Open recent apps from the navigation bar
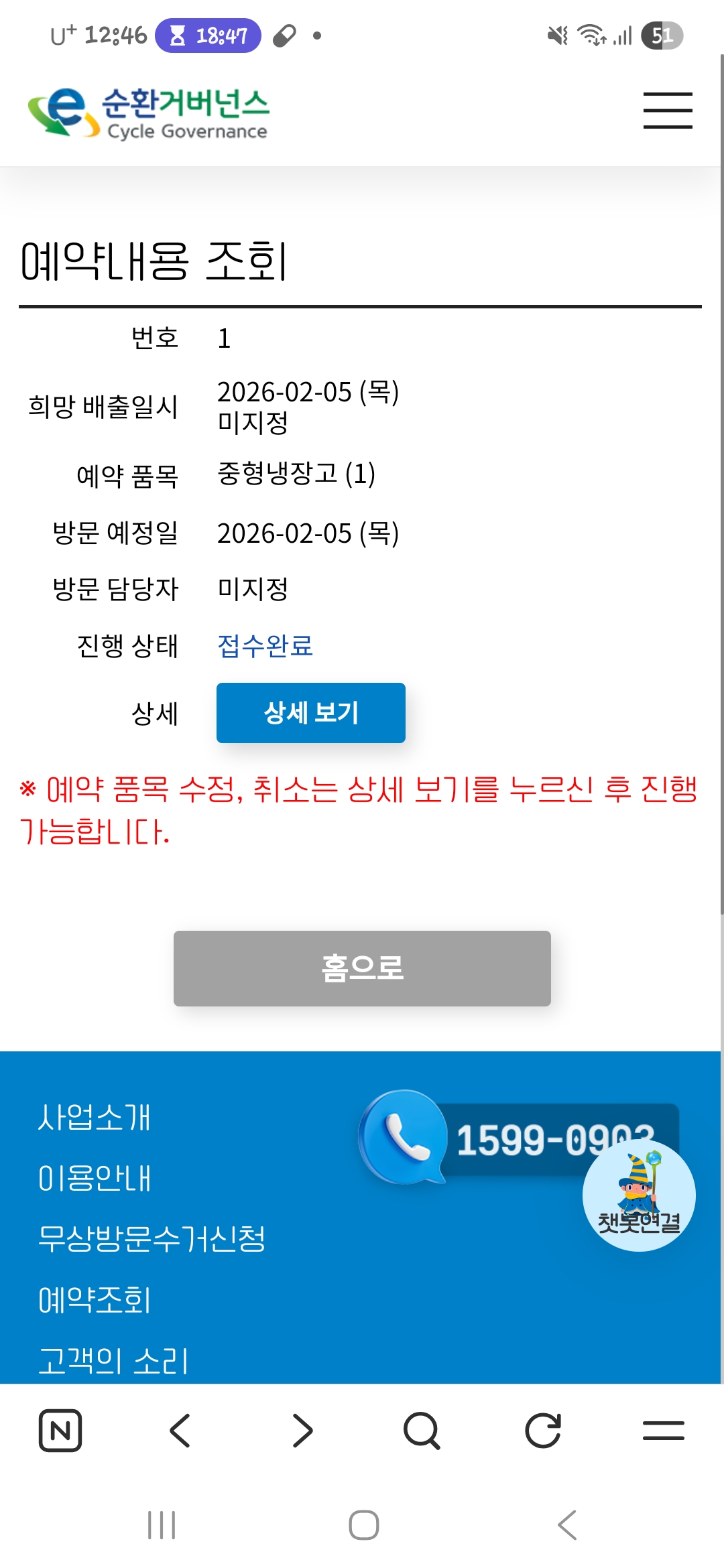Viewport: 724px width, 1568px height. [162, 1525]
